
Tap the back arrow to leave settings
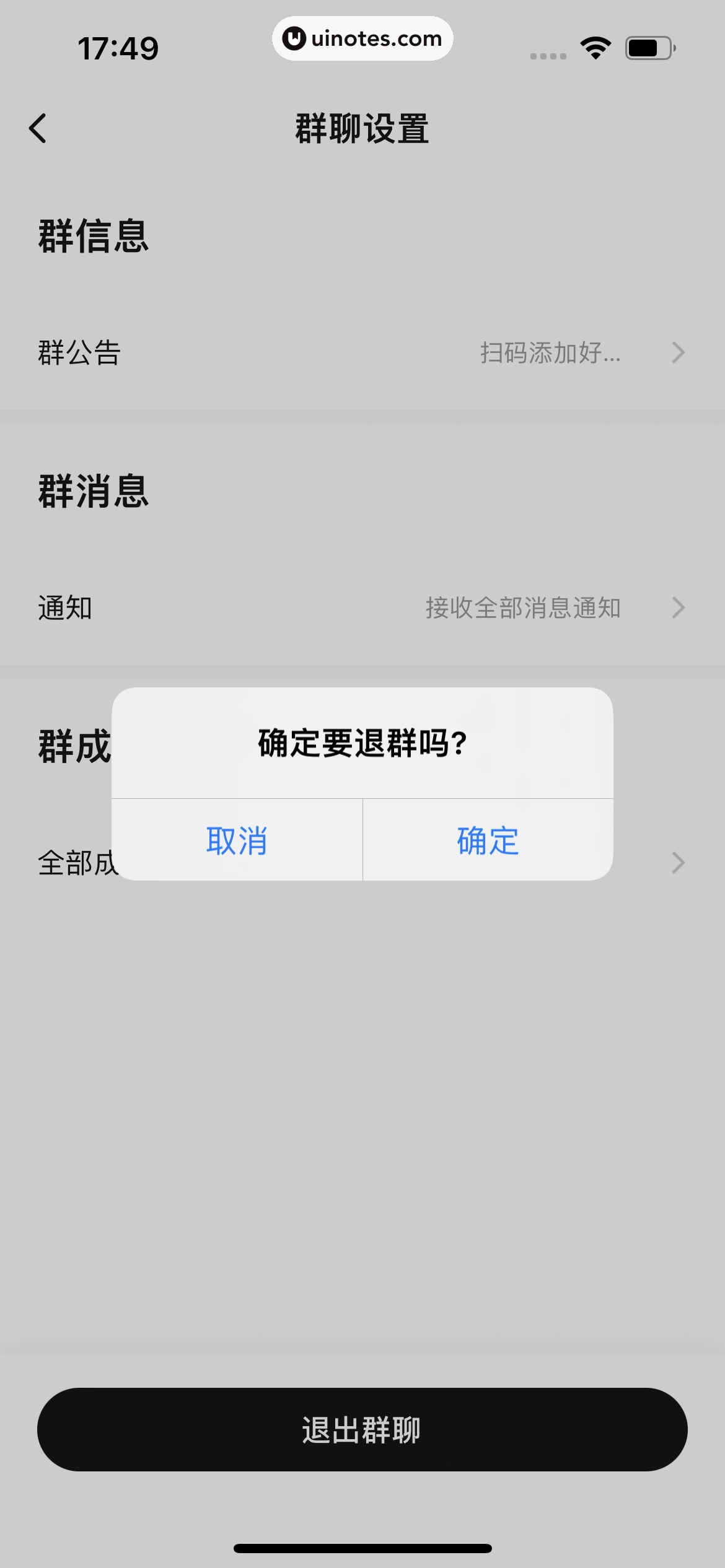click(x=37, y=127)
